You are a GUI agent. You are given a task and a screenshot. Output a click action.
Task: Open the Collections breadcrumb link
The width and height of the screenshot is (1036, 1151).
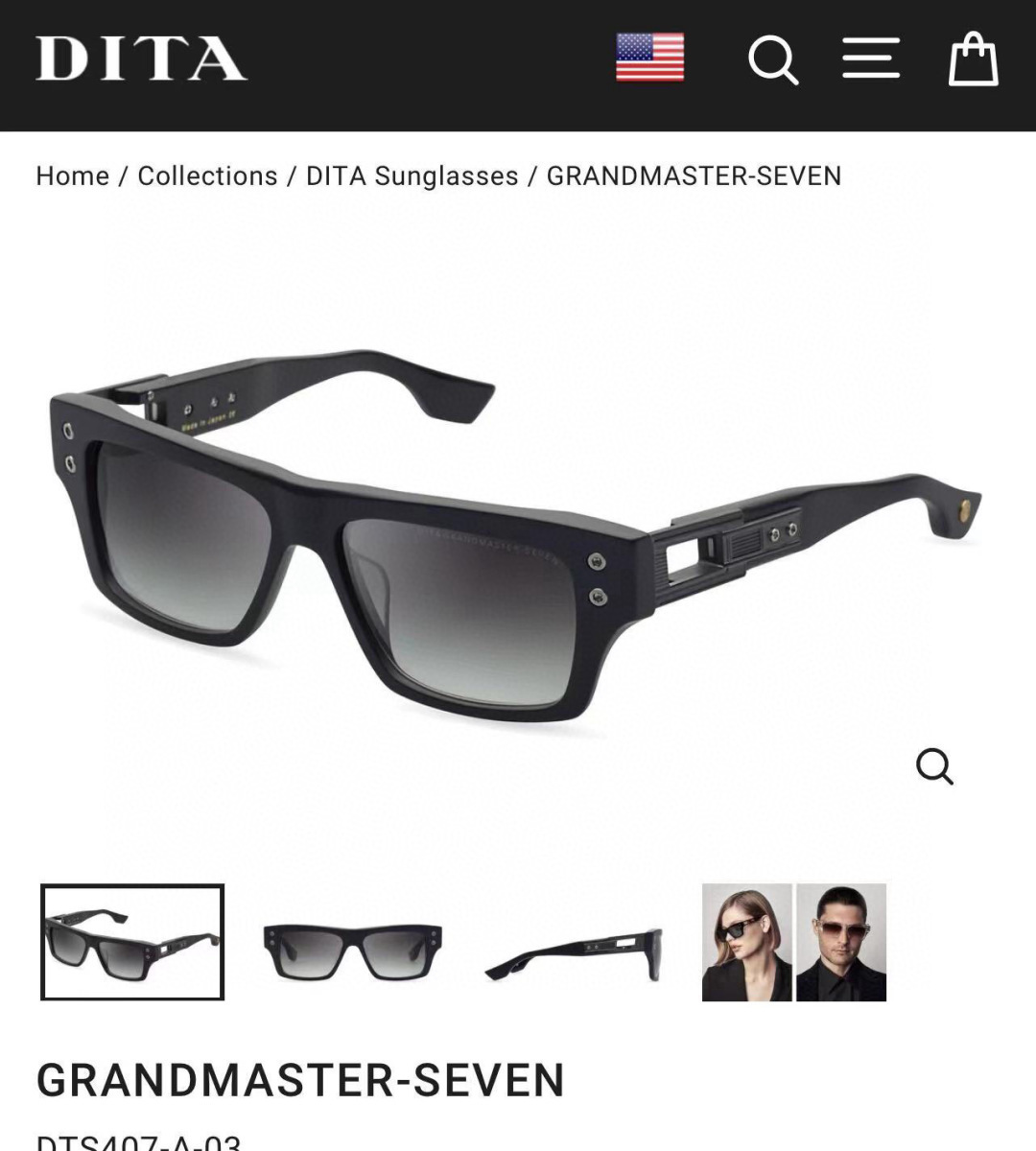(x=207, y=176)
